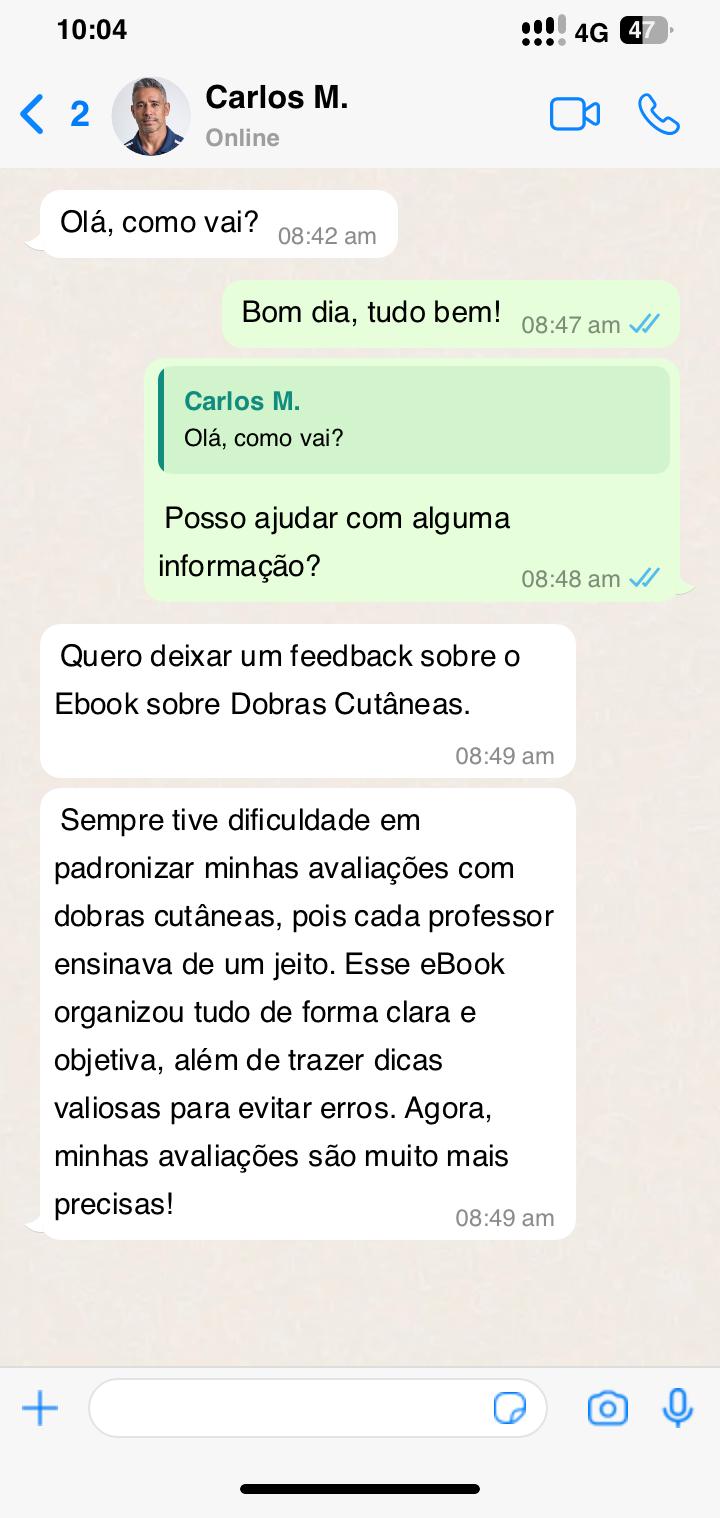Image resolution: width=720 pixels, height=1518 pixels.
Task: Start a video call with Carlos M.
Action: pyautogui.click(x=575, y=115)
